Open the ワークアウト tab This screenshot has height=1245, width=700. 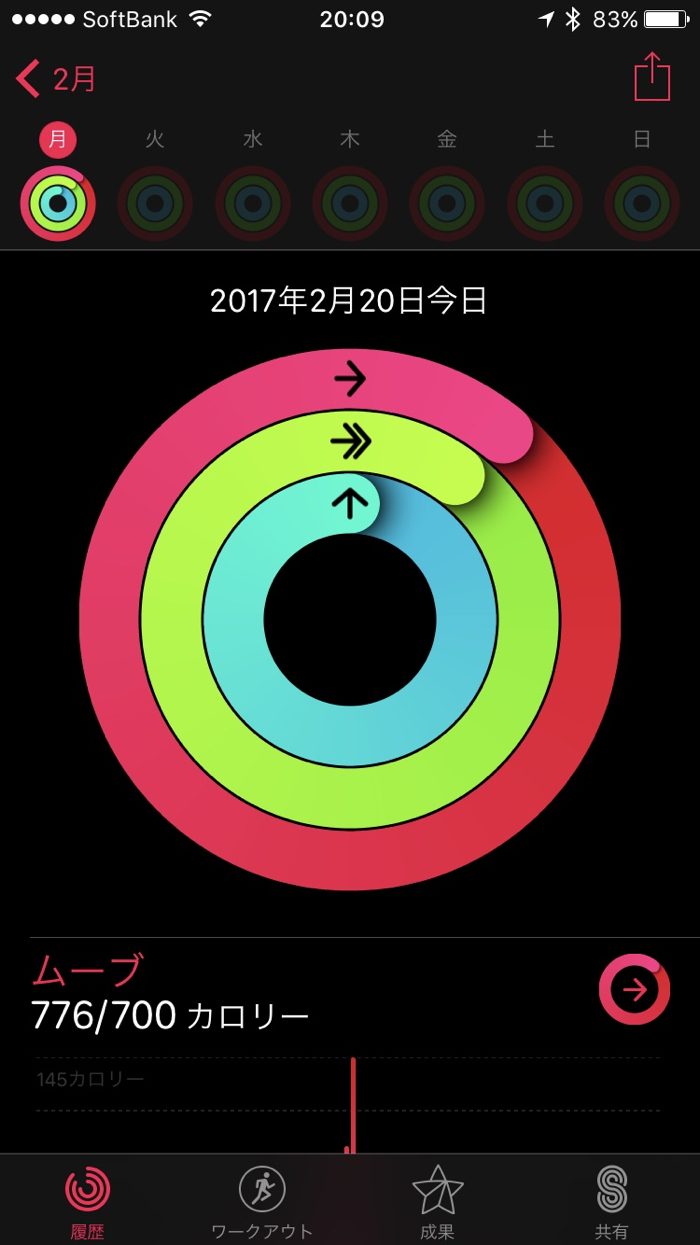pyautogui.click(x=262, y=1200)
